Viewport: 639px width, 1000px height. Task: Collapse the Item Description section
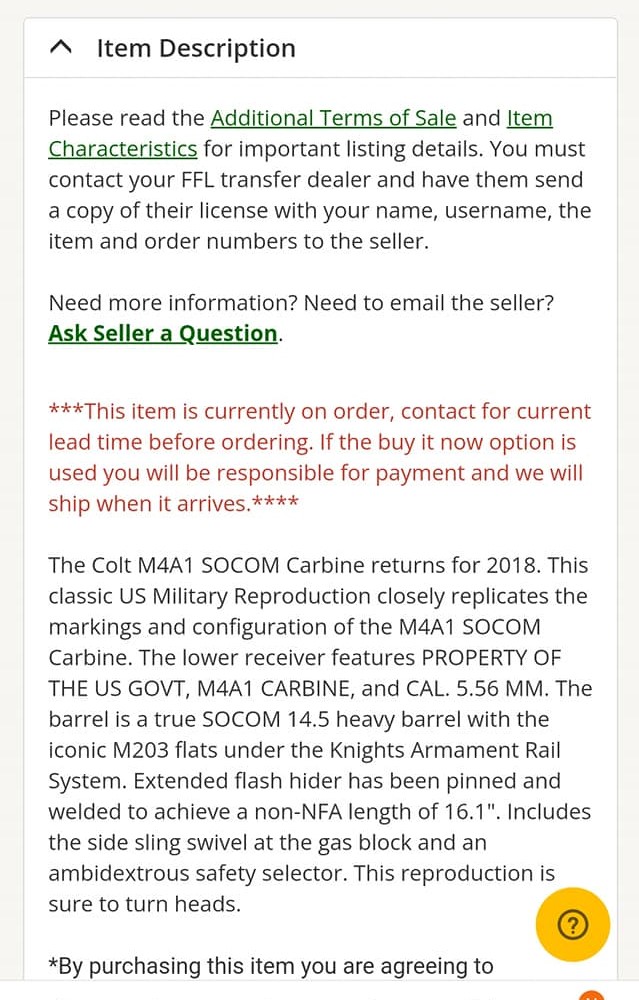click(62, 48)
